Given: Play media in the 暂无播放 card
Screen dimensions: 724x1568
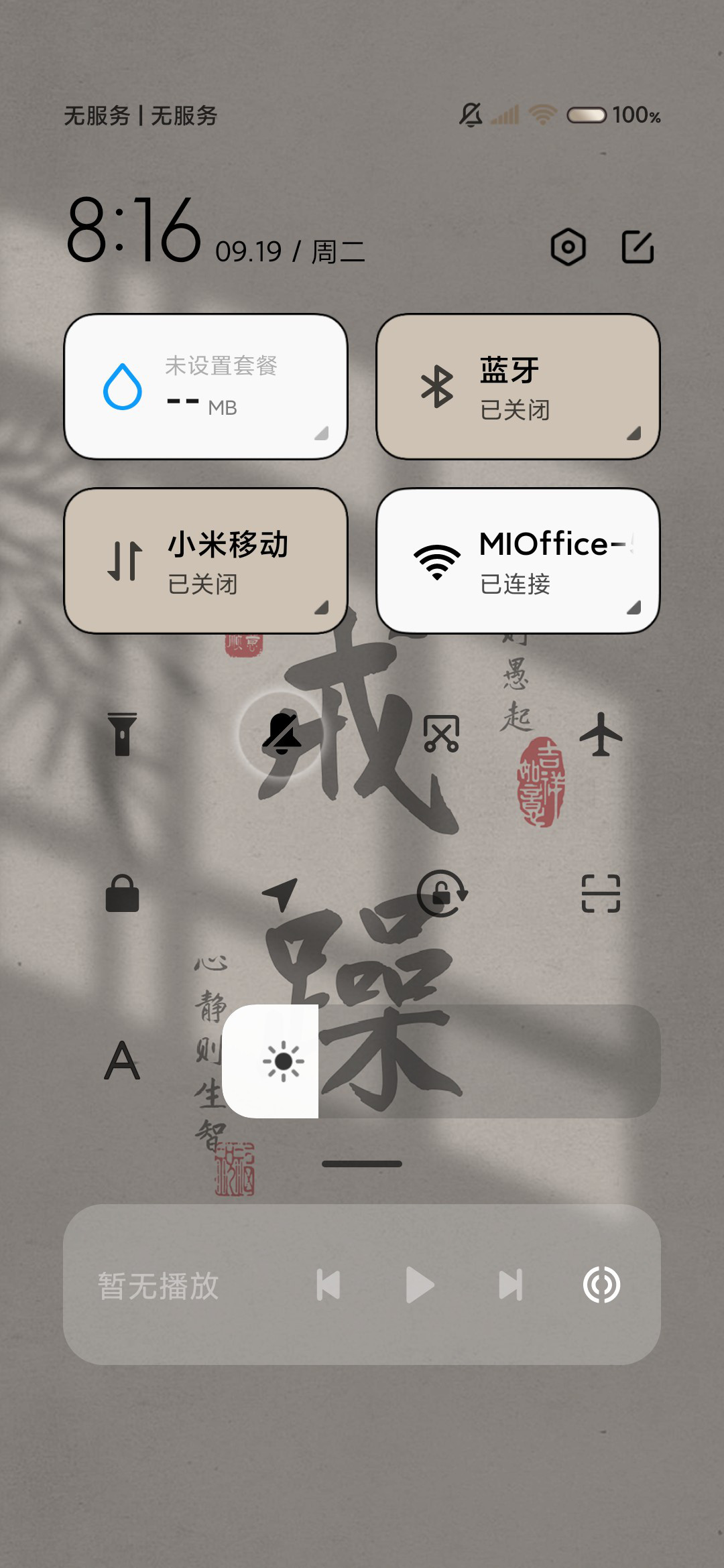Looking at the screenshot, I should coord(420,1285).
